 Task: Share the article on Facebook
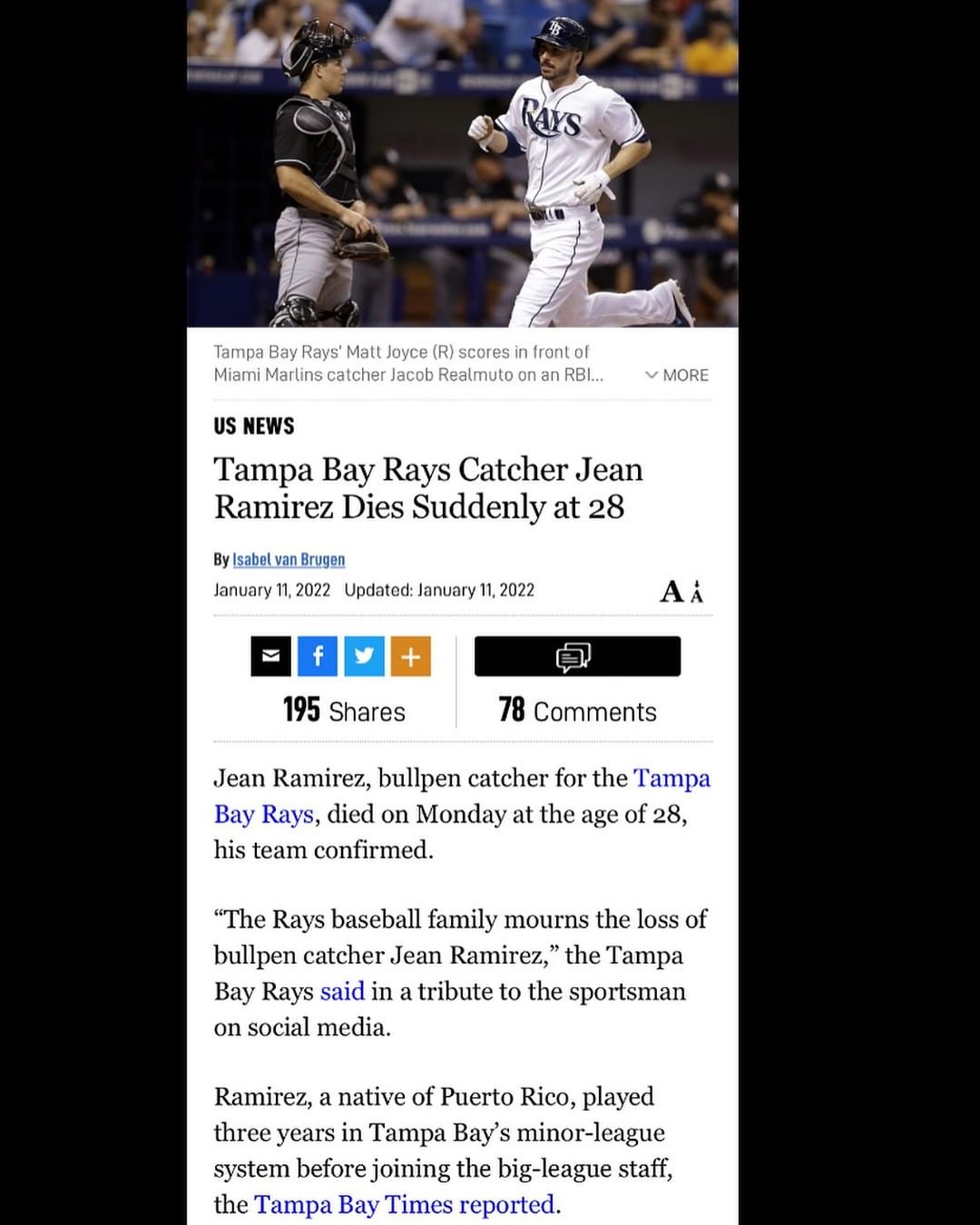[318, 656]
